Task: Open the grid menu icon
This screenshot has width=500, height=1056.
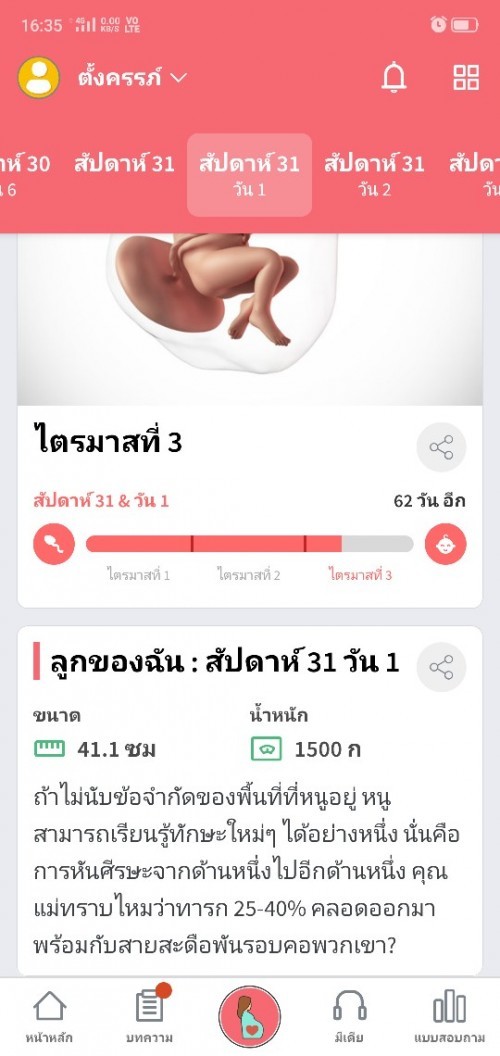Action: pyautogui.click(x=466, y=78)
